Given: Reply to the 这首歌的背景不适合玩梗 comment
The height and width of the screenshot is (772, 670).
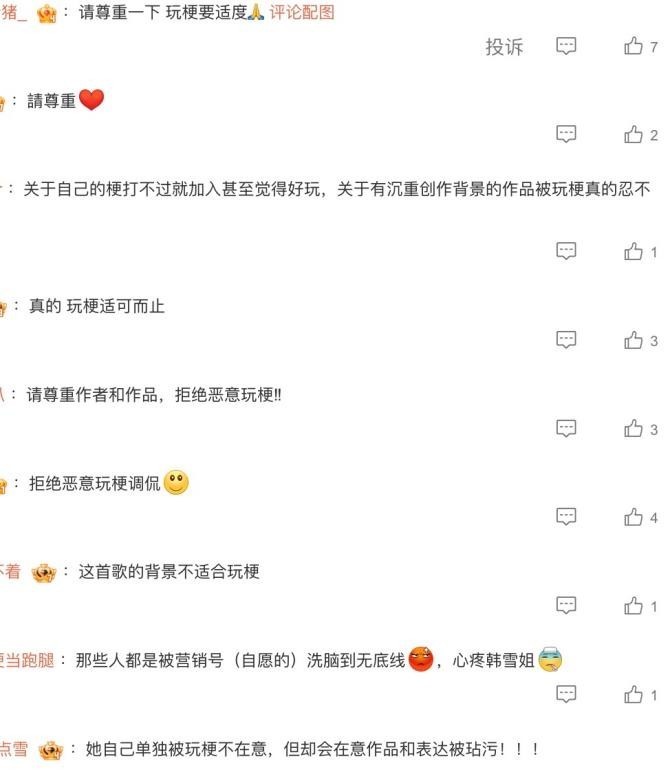Looking at the screenshot, I should (566, 605).
